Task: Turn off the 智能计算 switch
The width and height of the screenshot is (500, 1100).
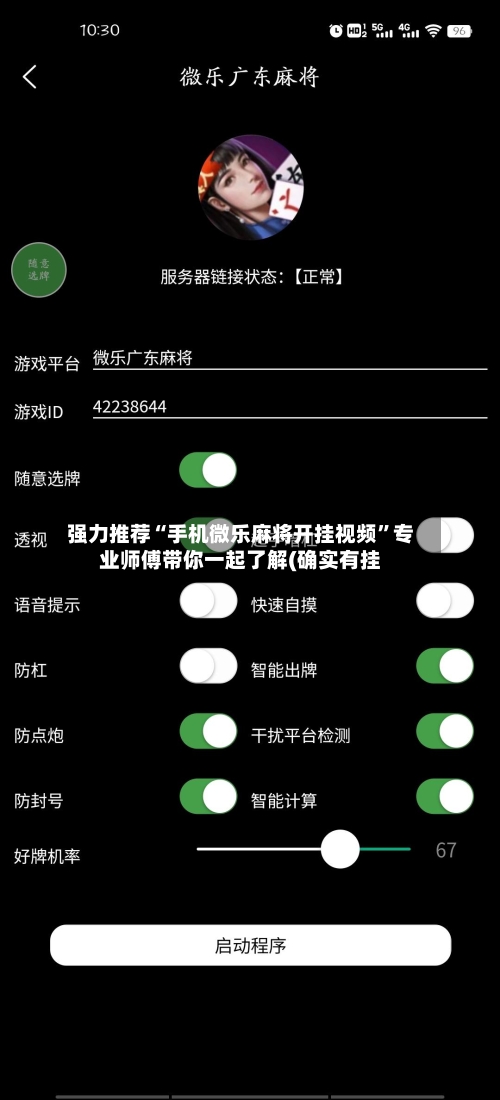Action: point(445,796)
